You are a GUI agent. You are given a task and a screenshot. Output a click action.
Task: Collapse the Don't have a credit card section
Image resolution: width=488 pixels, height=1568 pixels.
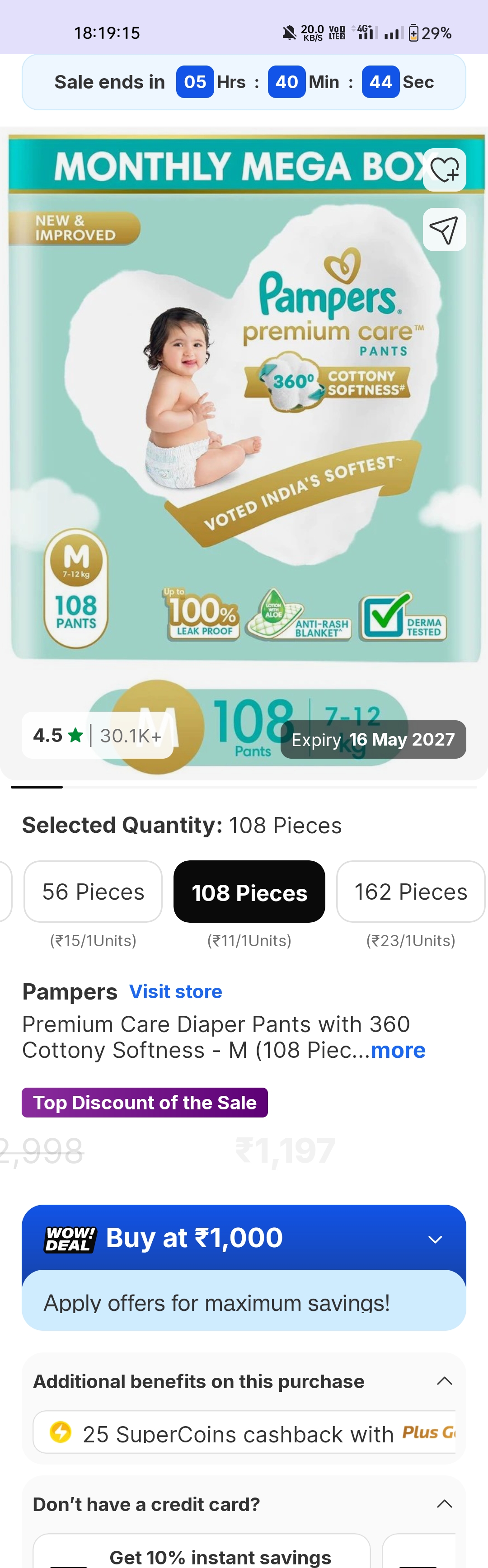point(444,1504)
